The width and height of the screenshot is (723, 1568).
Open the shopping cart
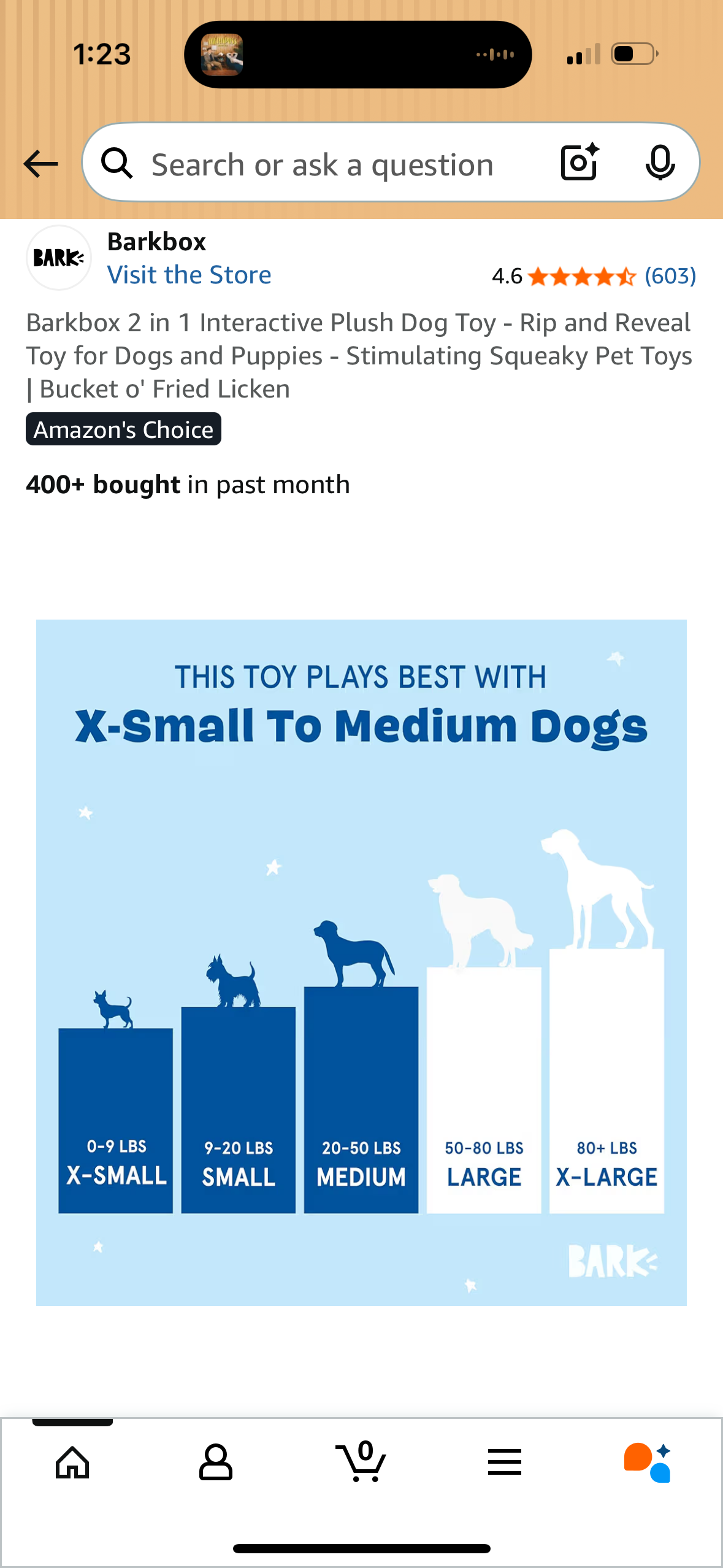361,1462
